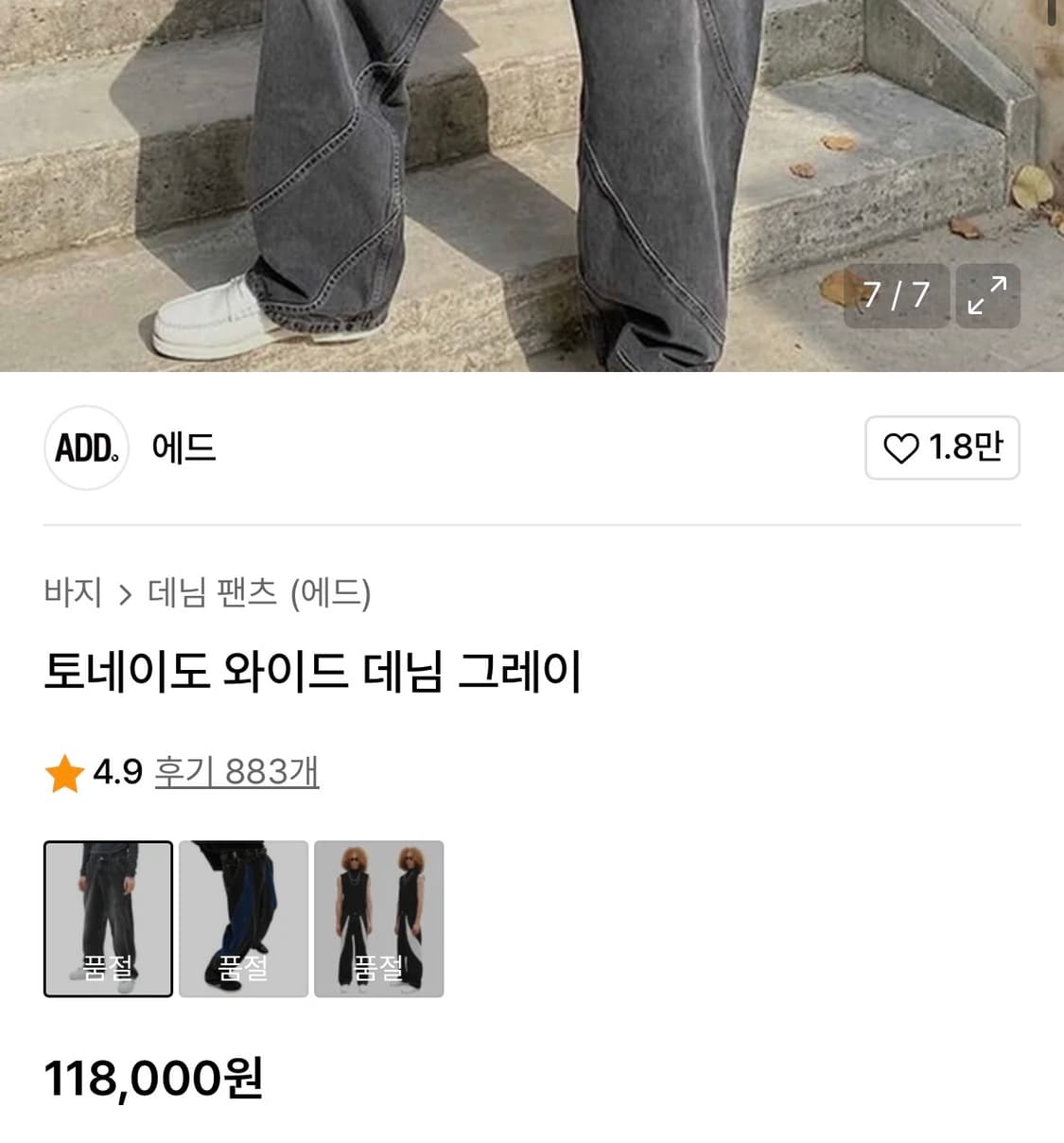Toggle the first sold-out color option
Viewport: 1064px width, 1143px height.
(108, 918)
